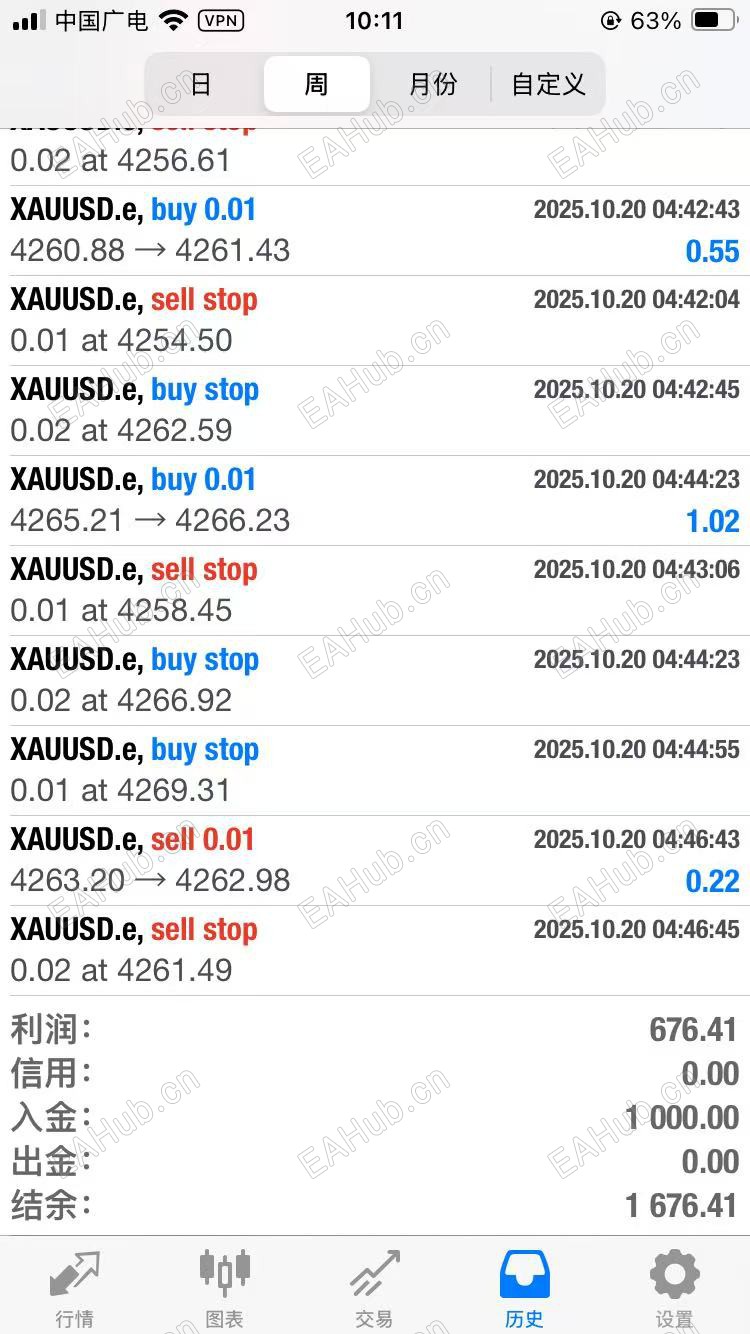Switch to the 日 (day) period
Image resolution: width=750 pixels, height=1334 pixels.
pyautogui.click(x=201, y=84)
